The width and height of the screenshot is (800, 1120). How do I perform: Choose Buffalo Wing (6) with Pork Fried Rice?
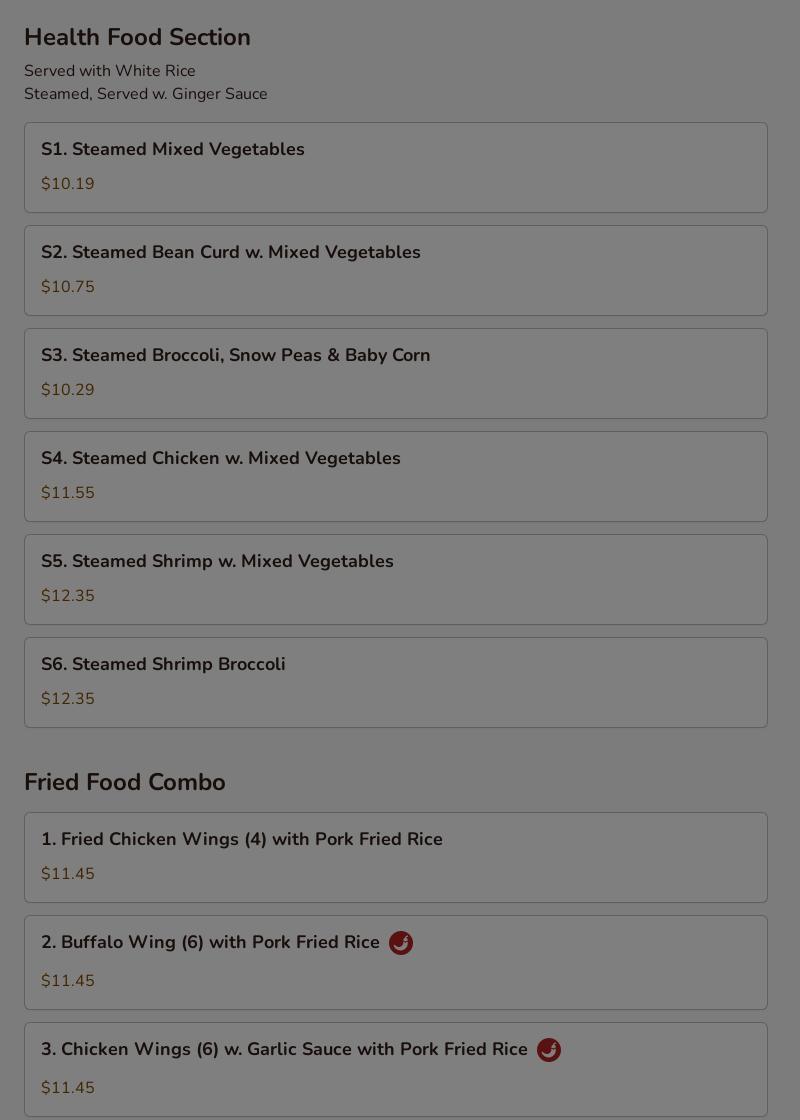(395, 962)
